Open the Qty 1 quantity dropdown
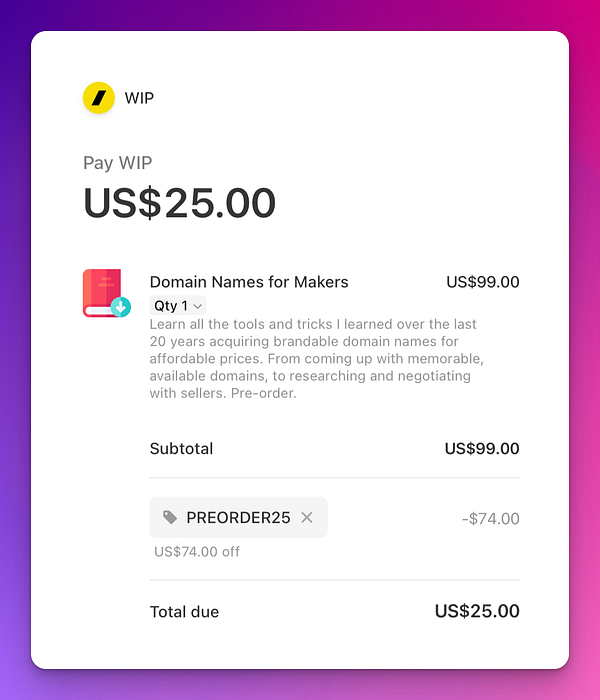The image size is (600, 700). (x=178, y=306)
